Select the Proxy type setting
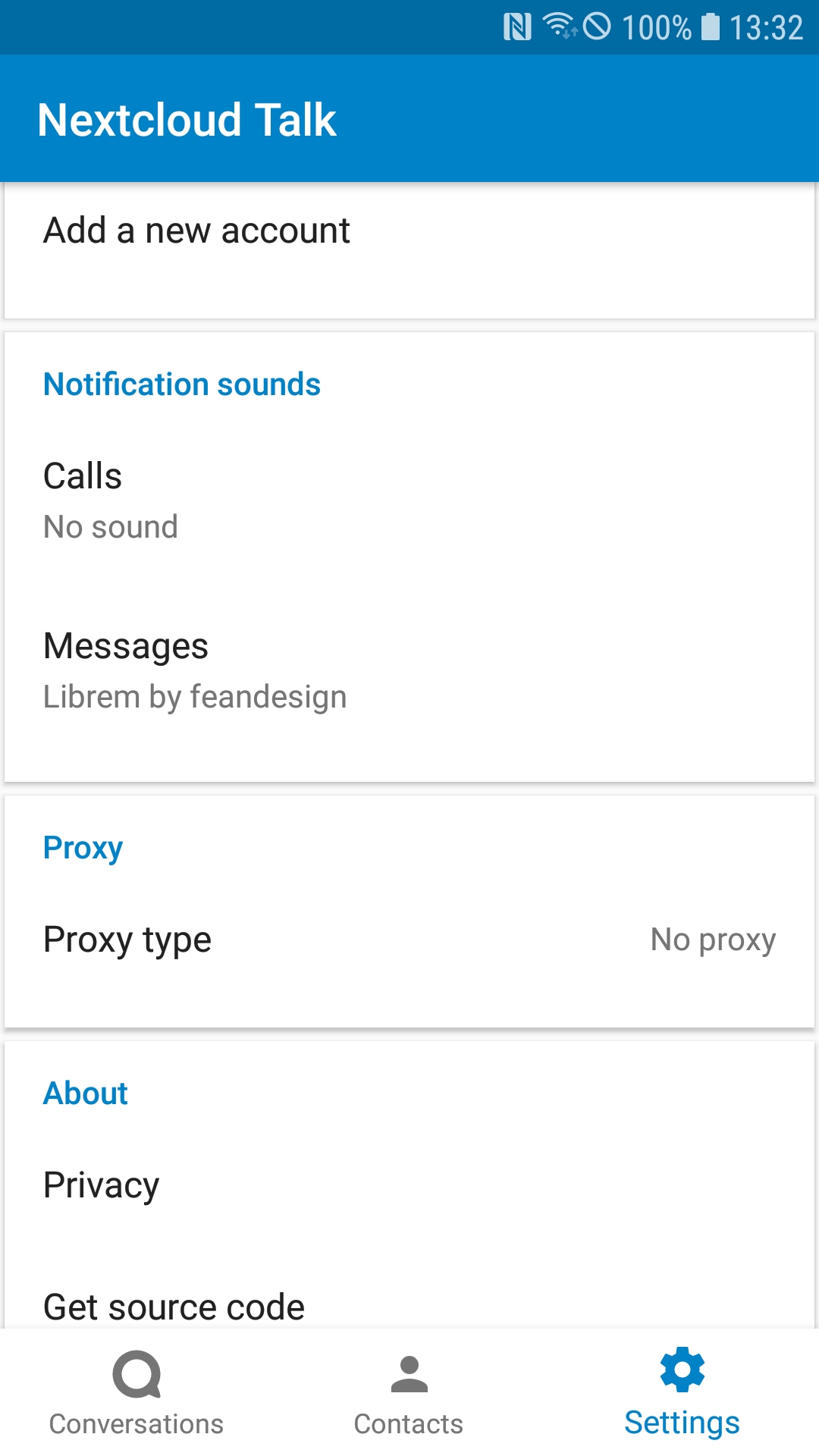The width and height of the screenshot is (819, 1456). (x=409, y=940)
